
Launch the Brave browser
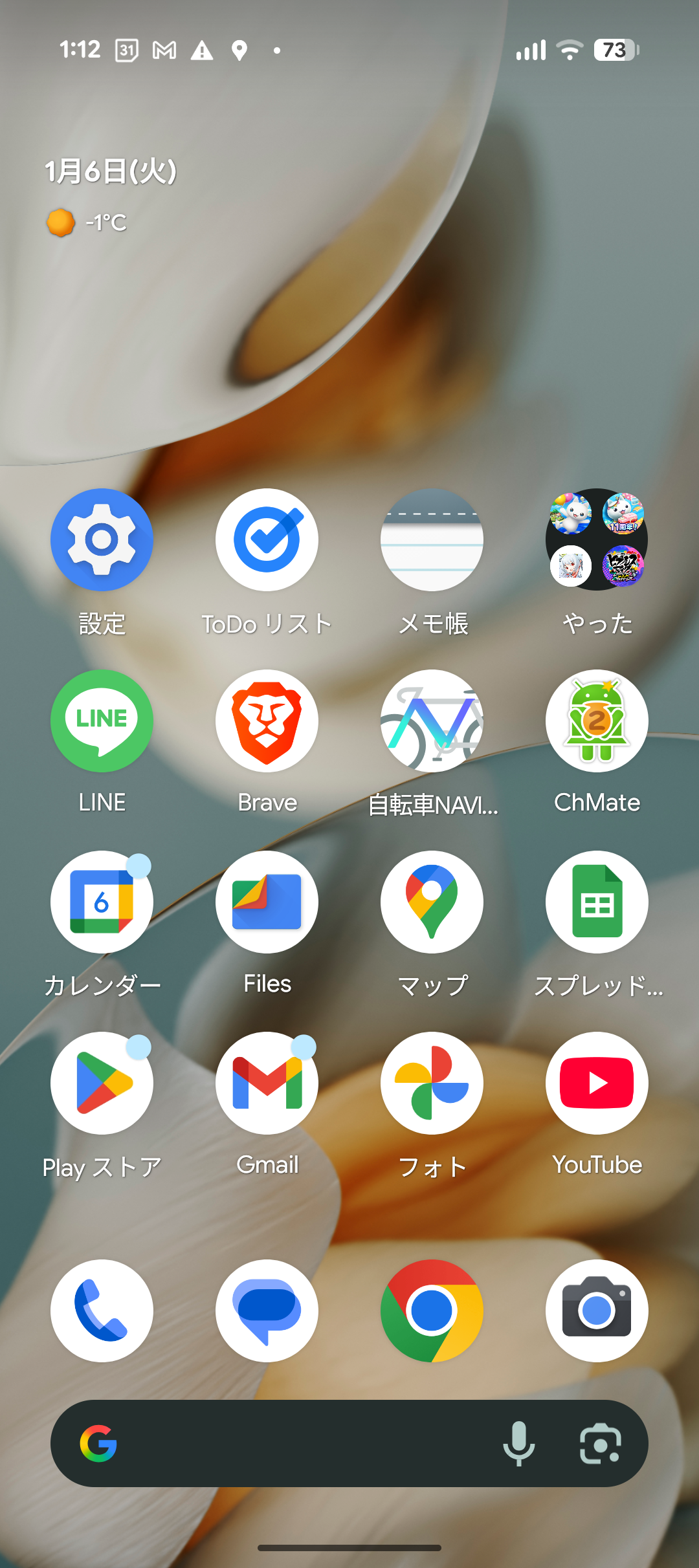pyautogui.click(x=267, y=721)
